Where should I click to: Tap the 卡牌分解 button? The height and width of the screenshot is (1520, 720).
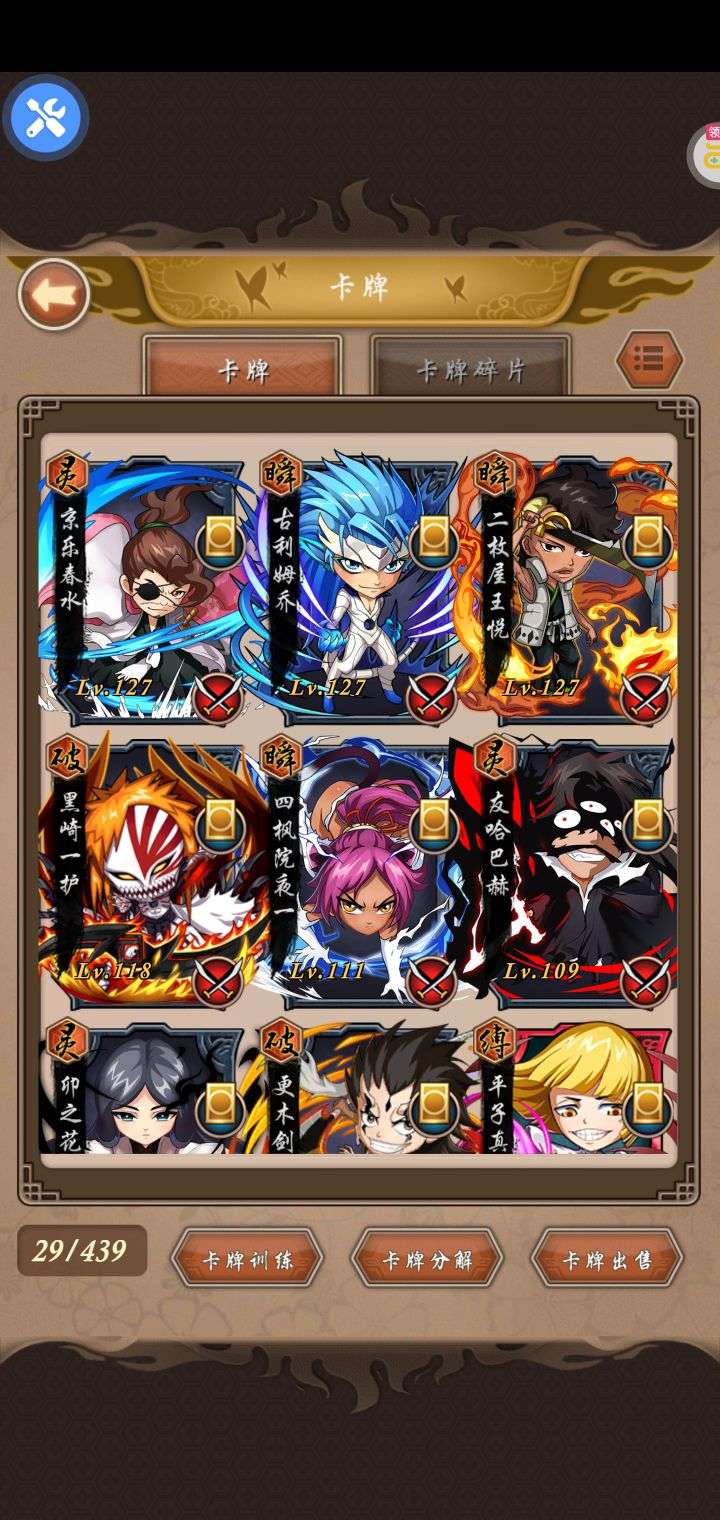tap(427, 1258)
